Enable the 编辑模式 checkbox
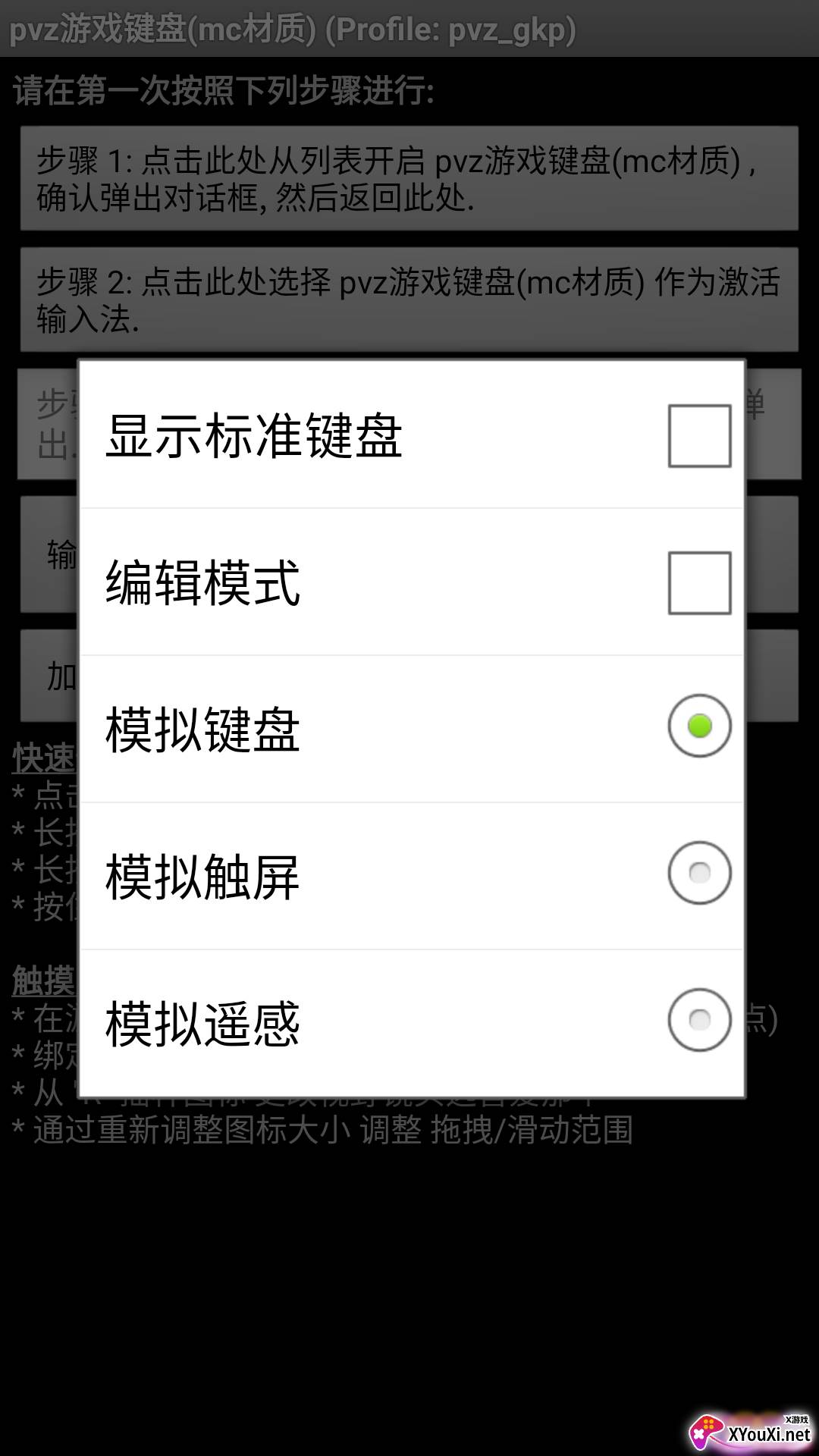Image resolution: width=819 pixels, height=1456 pixels. 698,582
